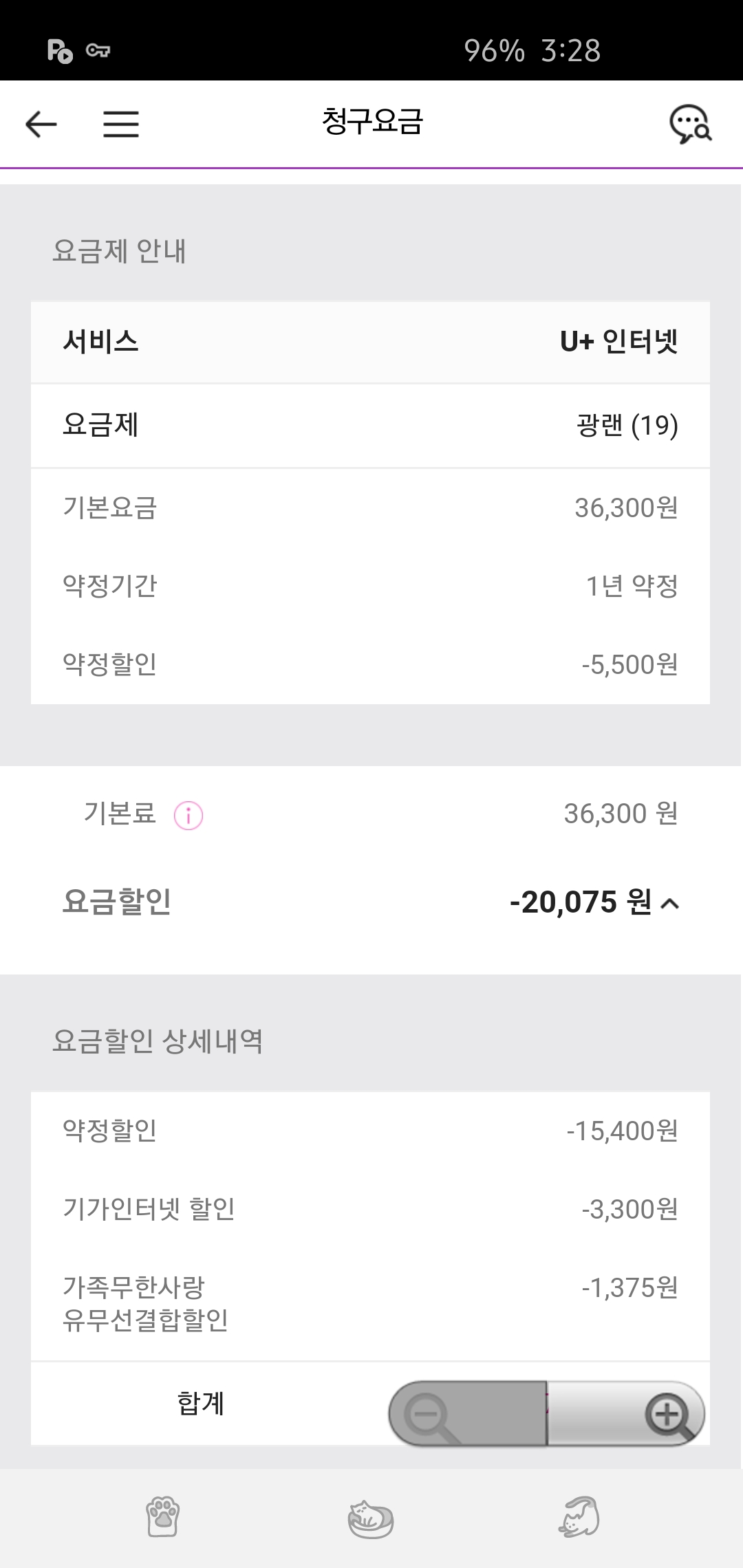Tap the stretching cat navigation button
This screenshot has height=1568, width=743.
point(579,1517)
